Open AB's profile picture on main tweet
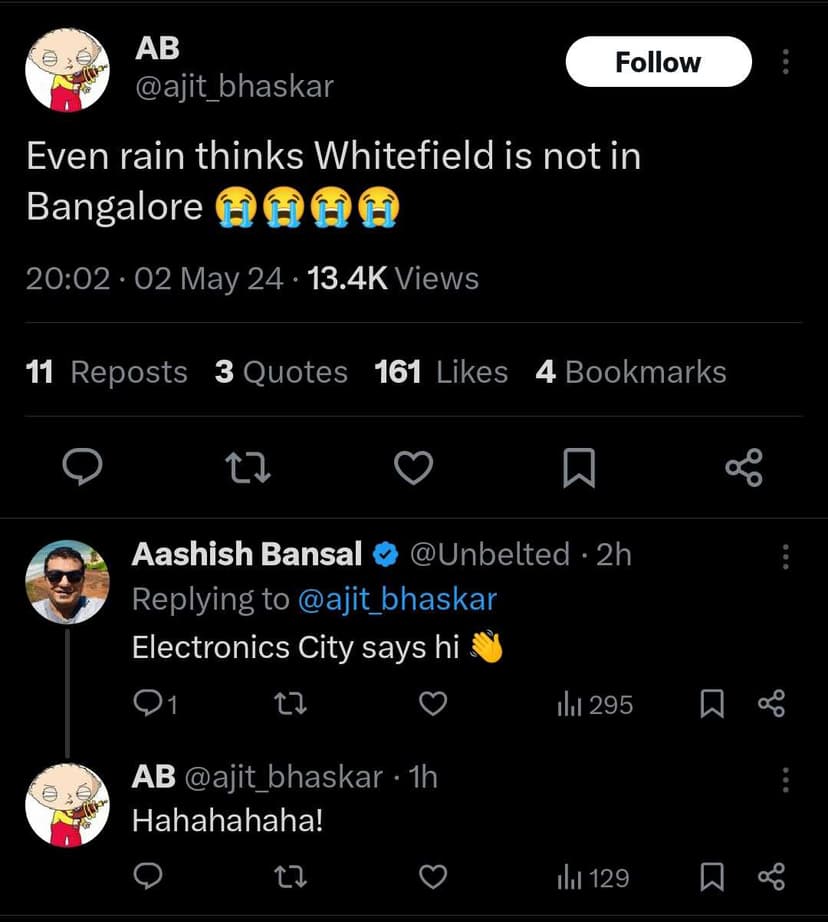Screen dimensions: 828x922 click(x=66, y=69)
